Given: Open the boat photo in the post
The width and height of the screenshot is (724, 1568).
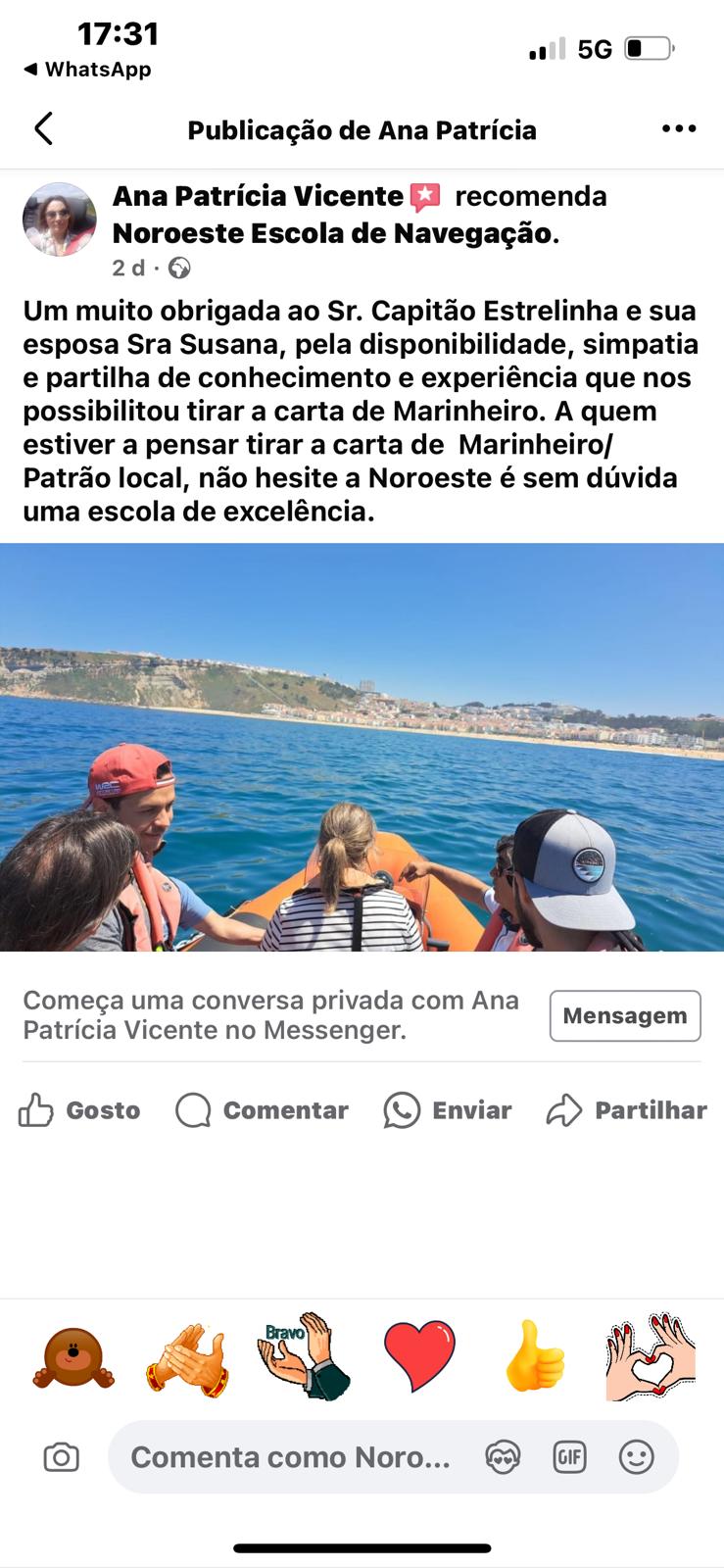Looking at the screenshot, I should point(362,747).
